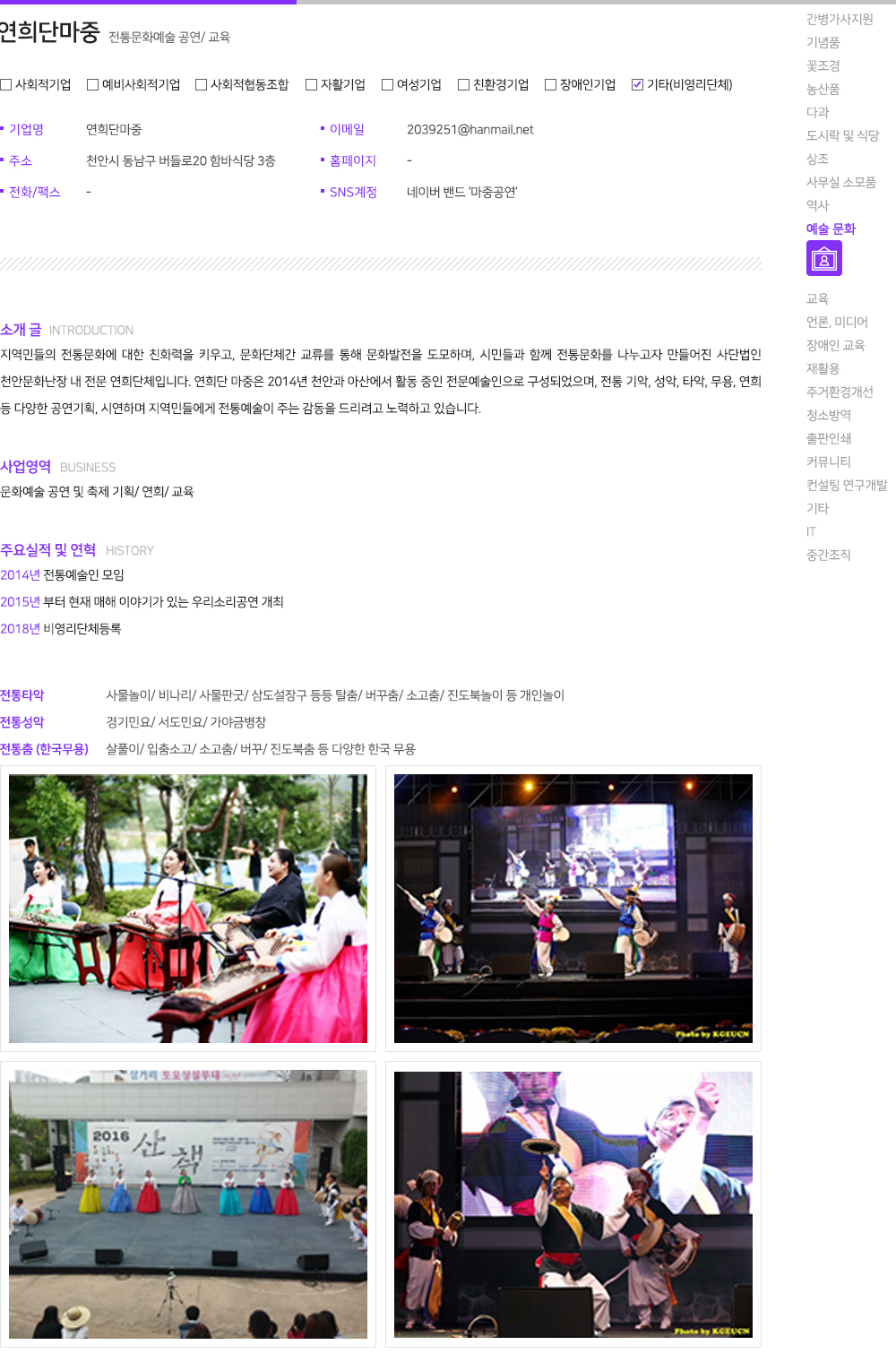Select the 컨설팅 연구개발 category
Viewport: 896px width, 1362px height.
click(846, 485)
